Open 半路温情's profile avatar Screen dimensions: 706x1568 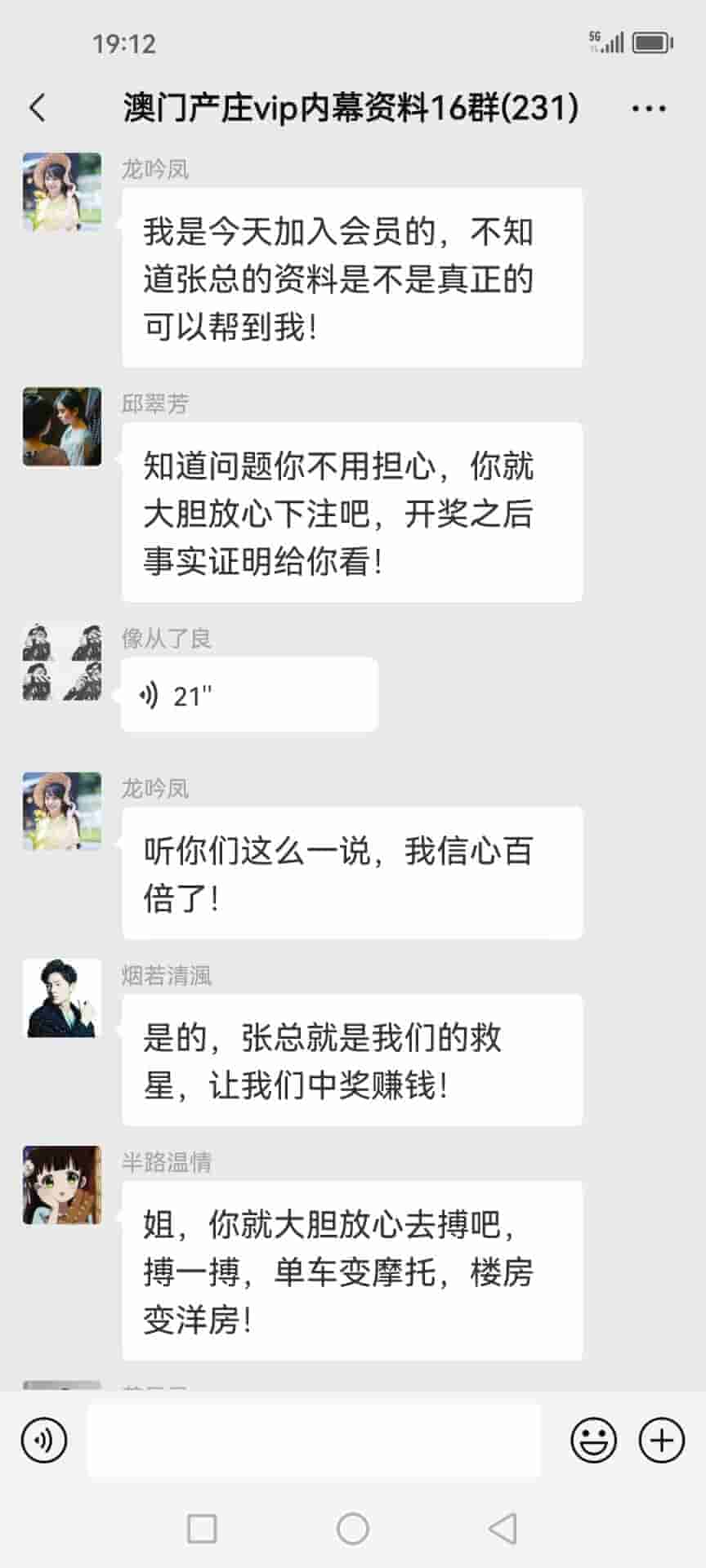tap(62, 1185)
